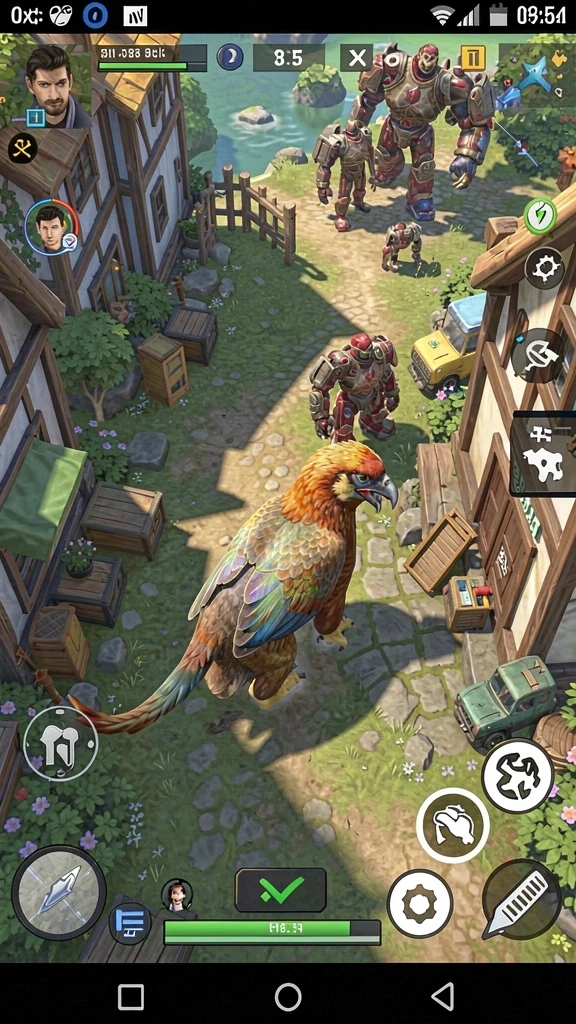Tap the globe skill button

[x=518, y=775]
